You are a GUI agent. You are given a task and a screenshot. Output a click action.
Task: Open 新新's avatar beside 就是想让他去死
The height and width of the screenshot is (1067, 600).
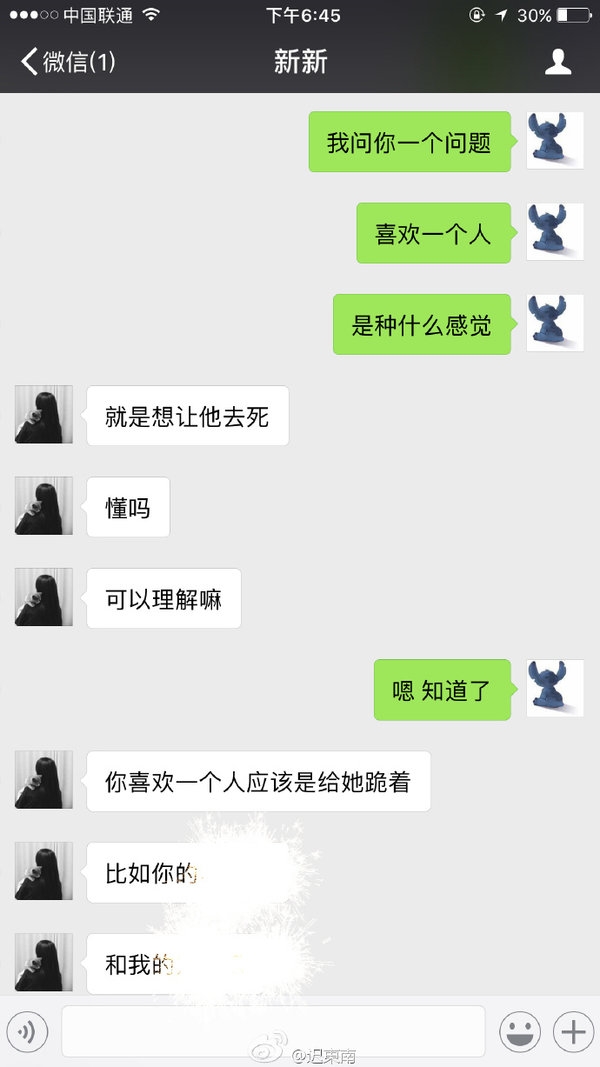tap(44, 414)
